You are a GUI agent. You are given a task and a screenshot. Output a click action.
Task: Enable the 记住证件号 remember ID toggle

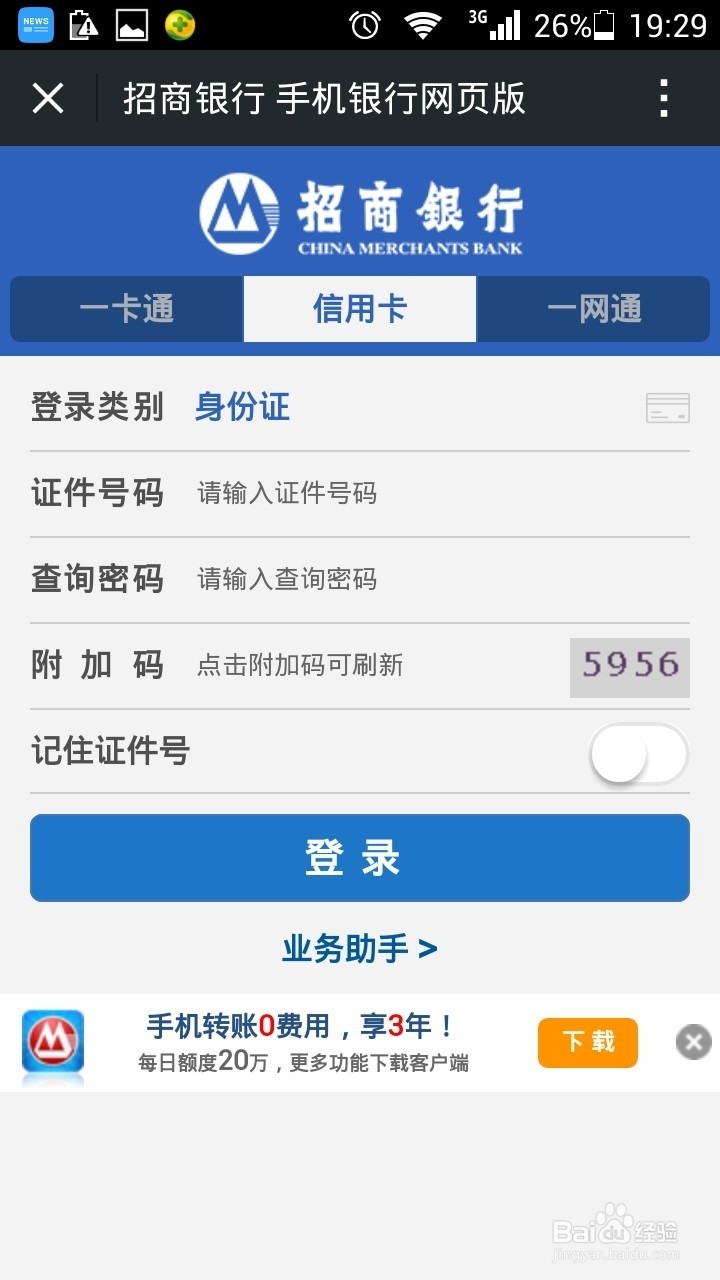637,754
